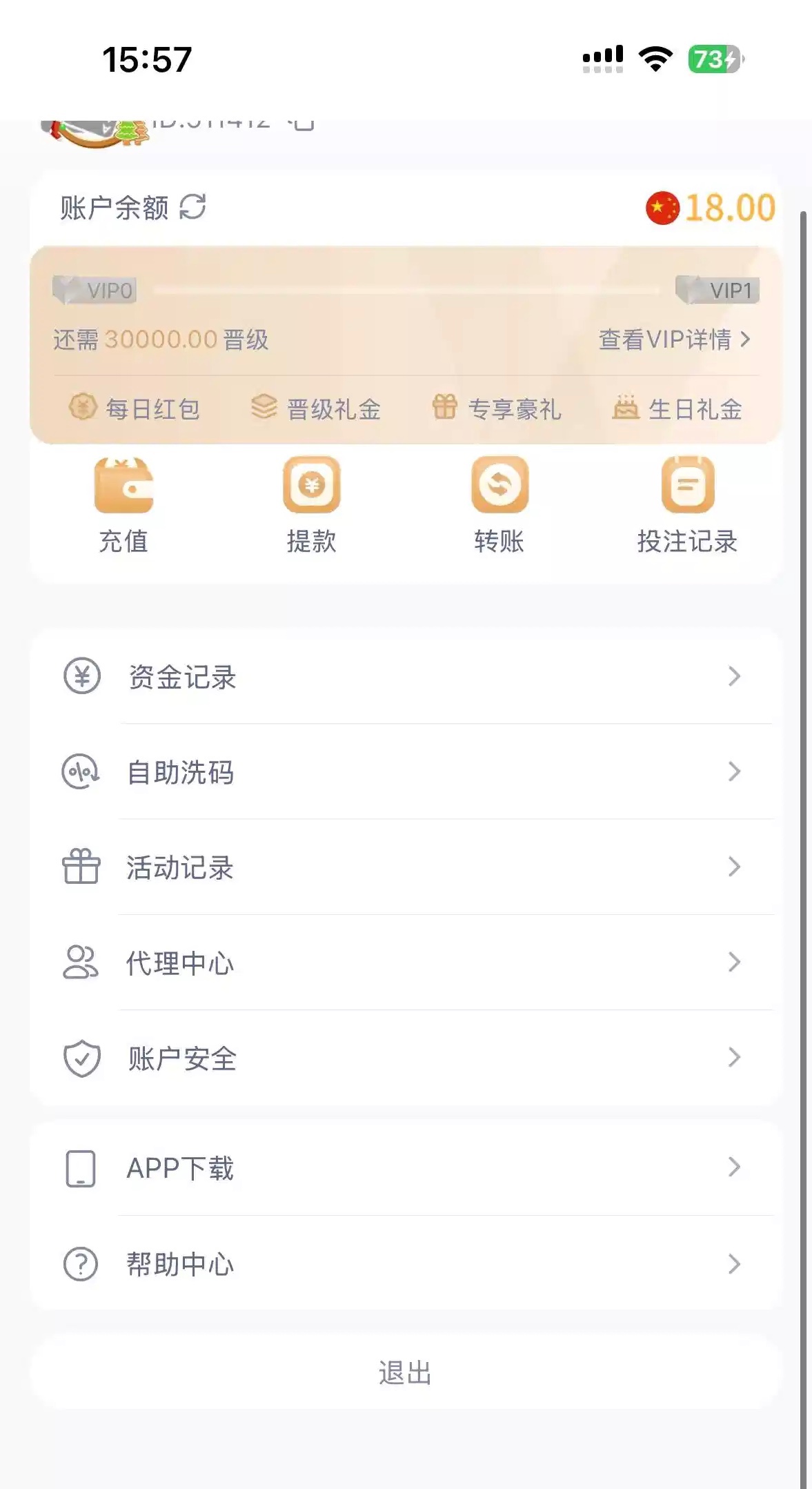Tap the 充值 deposit button
This screenshot has width=812, height=1489.
123,505
